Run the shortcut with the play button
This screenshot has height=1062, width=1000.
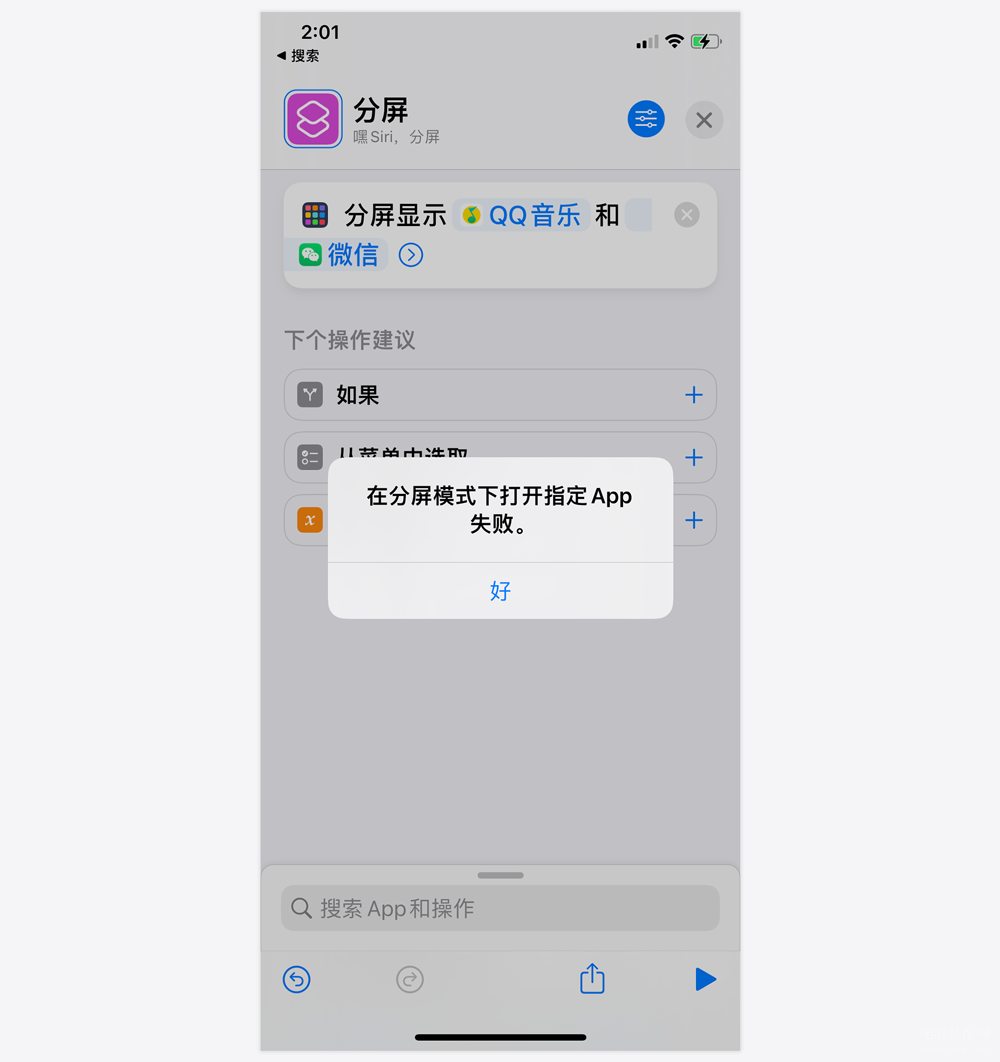point(705,979)
